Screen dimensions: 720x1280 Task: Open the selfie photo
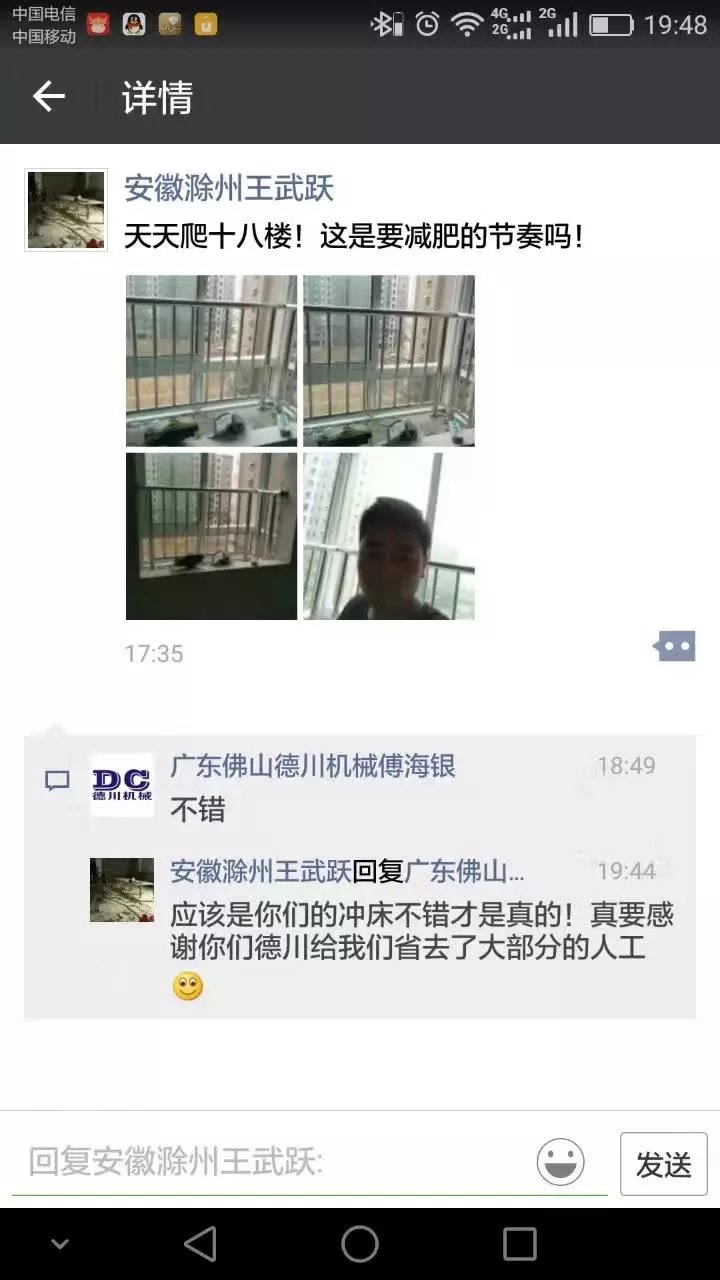[389, 537]
